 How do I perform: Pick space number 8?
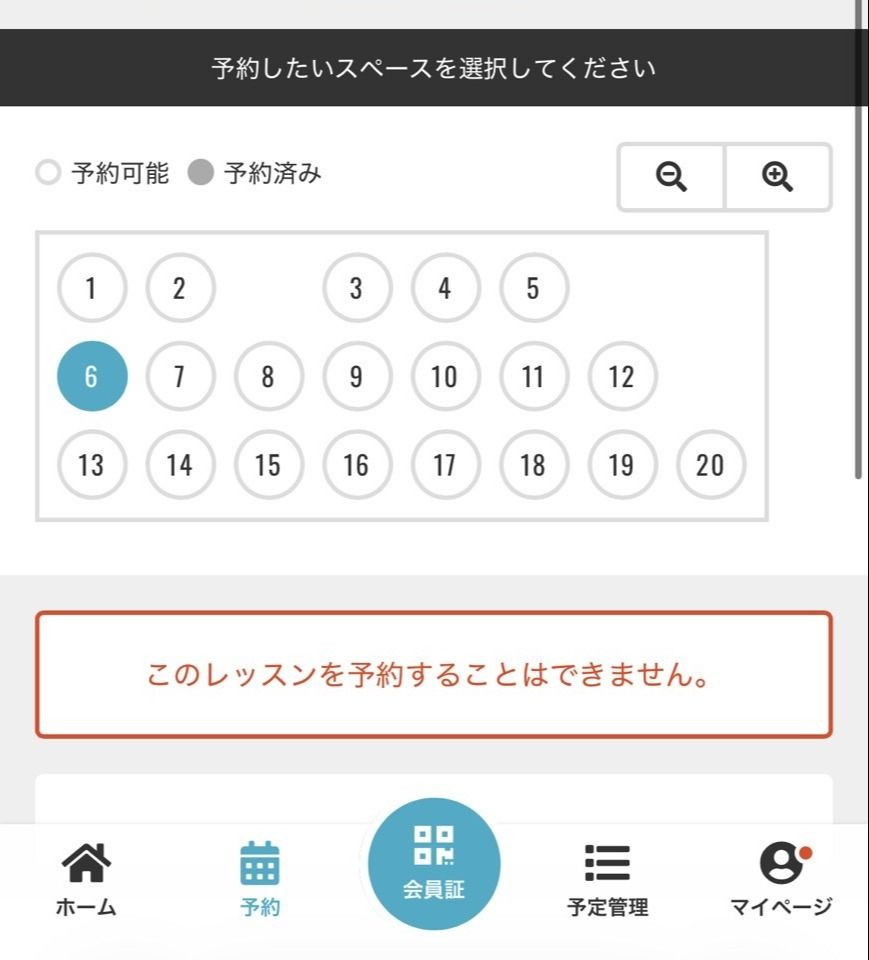click(x=268, y=377)
